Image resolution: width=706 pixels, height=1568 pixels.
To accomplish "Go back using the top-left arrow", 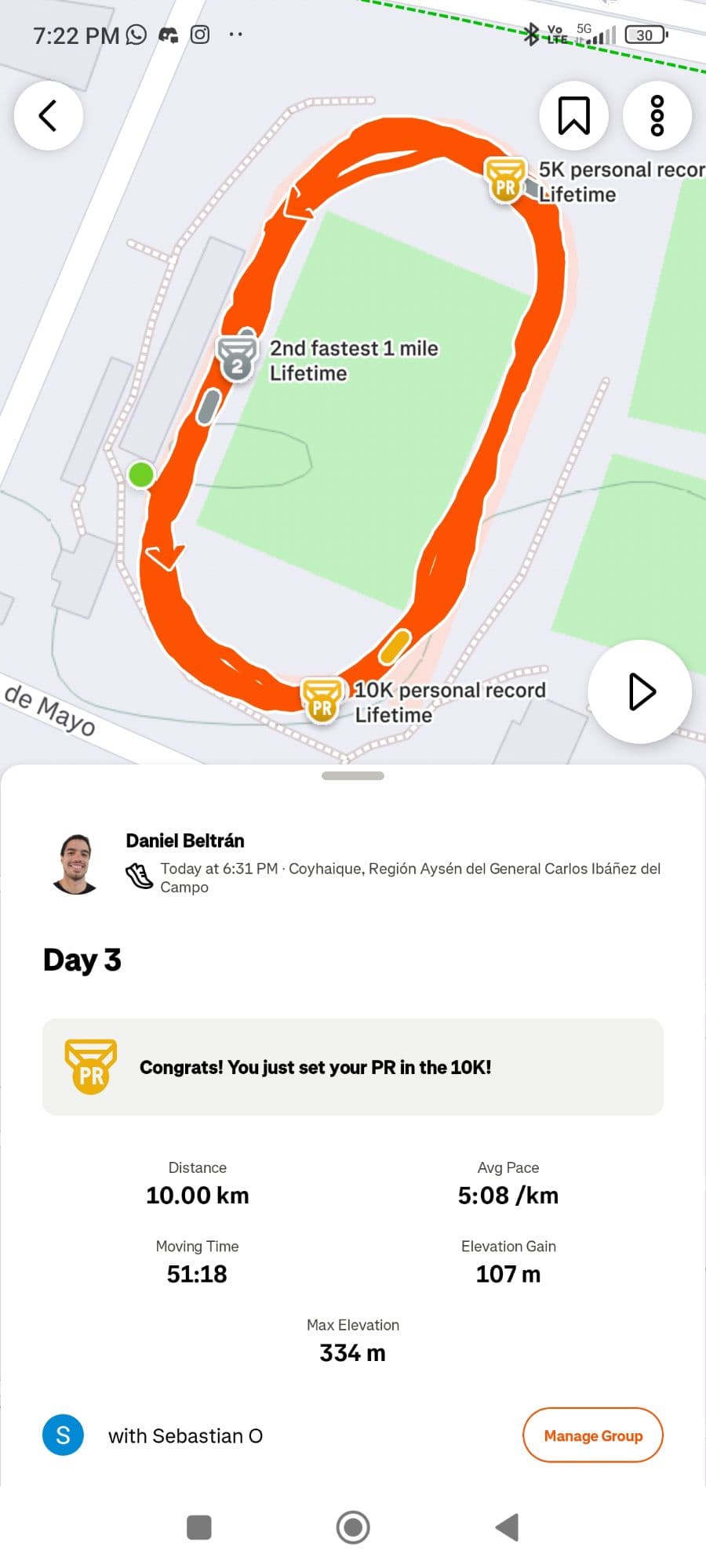I will [48, 116].
